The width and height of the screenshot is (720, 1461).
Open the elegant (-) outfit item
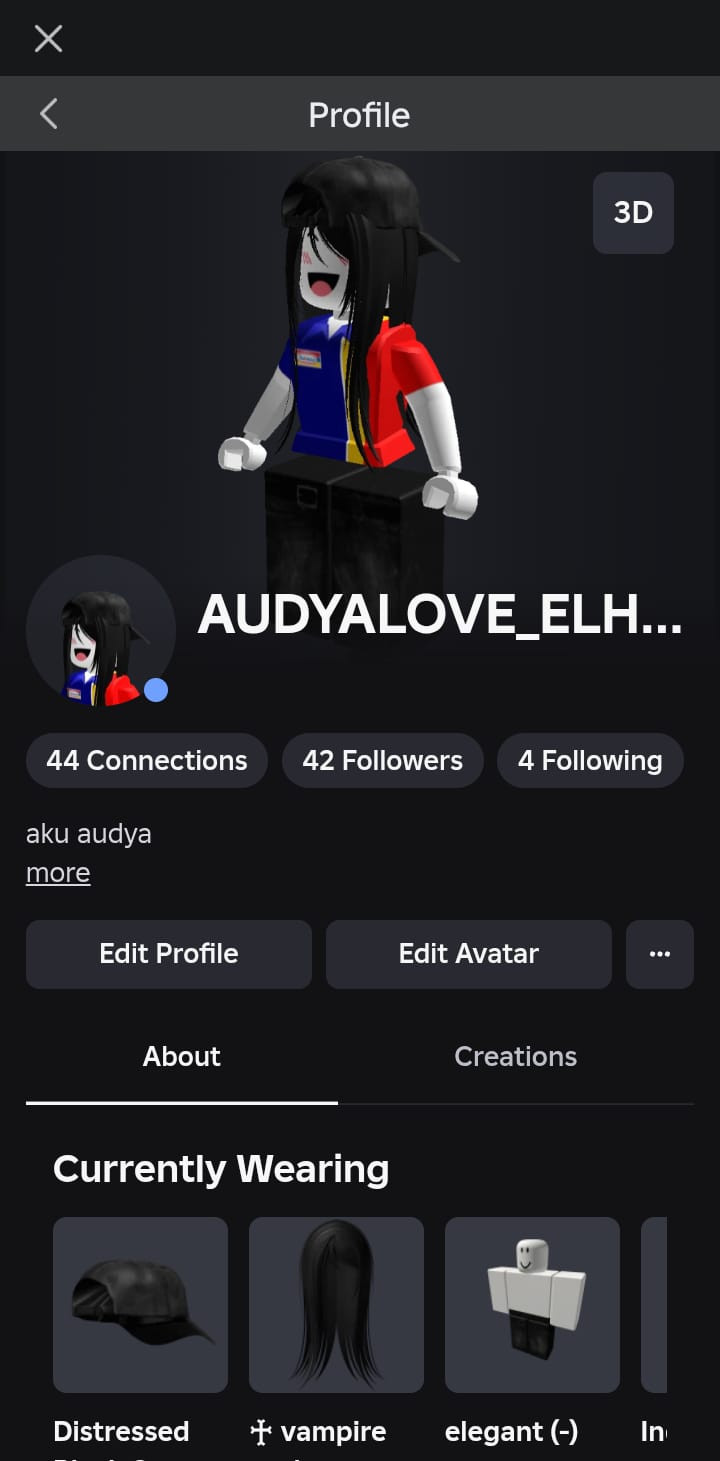click(532, 1304)
